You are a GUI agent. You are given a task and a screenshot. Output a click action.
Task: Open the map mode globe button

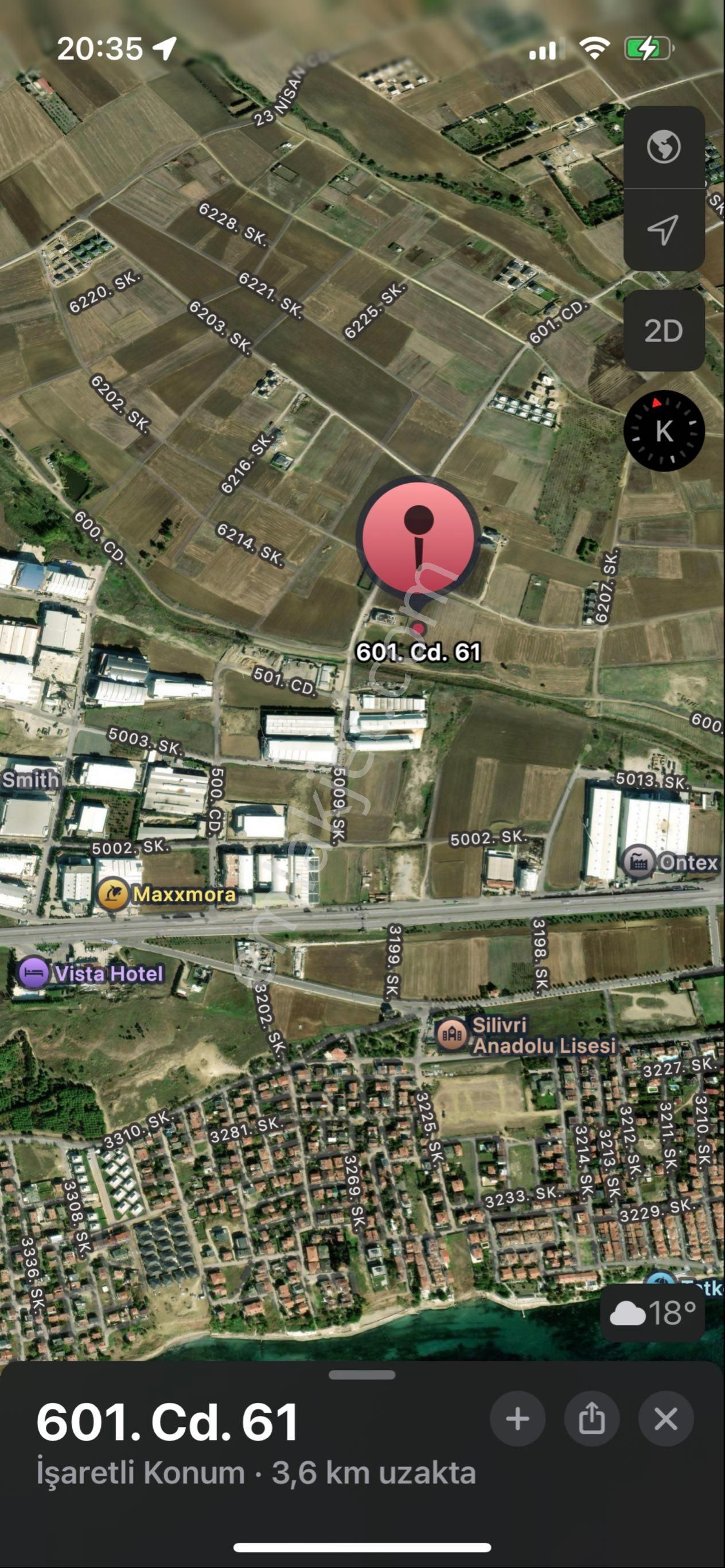pyautogui.click(x=664, y=147)
